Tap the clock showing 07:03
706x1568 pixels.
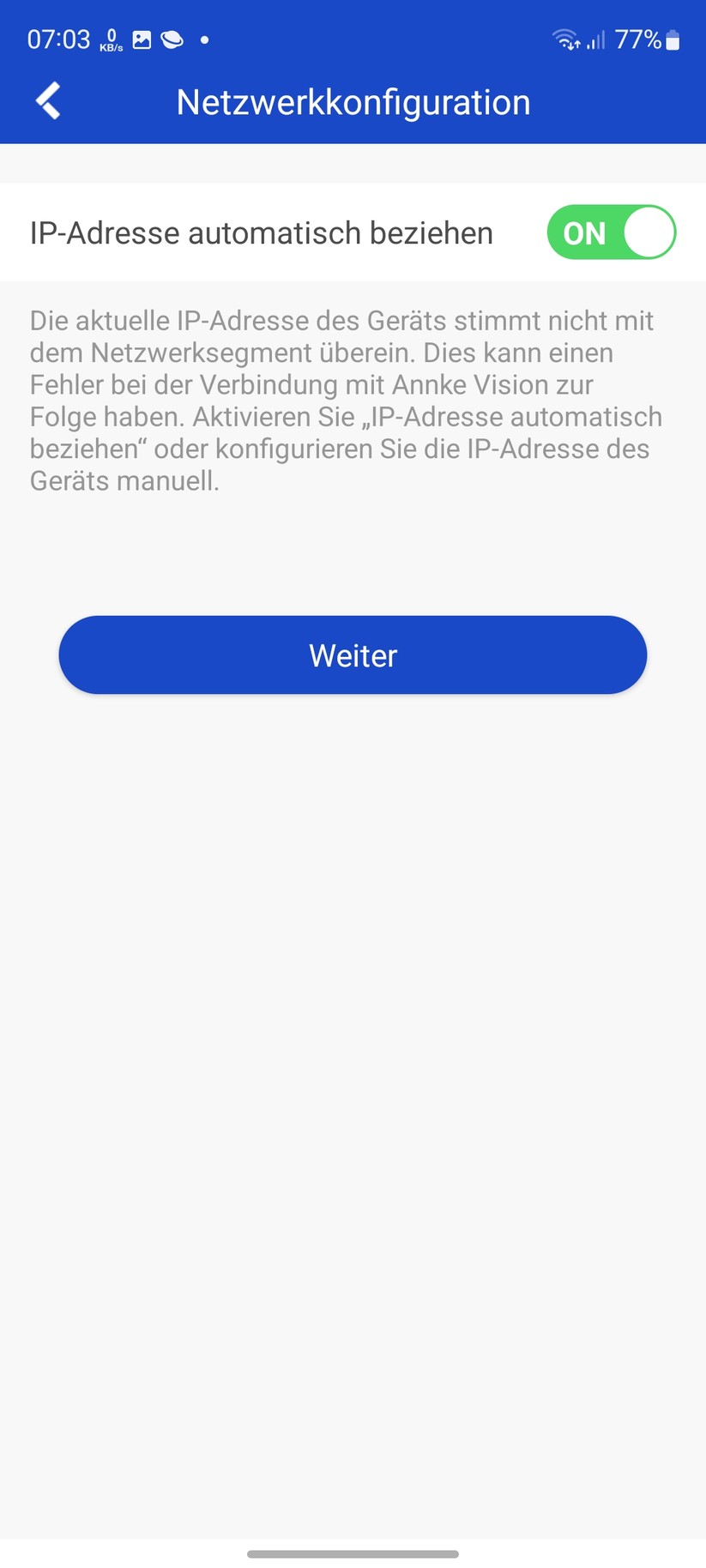point(58,39)
